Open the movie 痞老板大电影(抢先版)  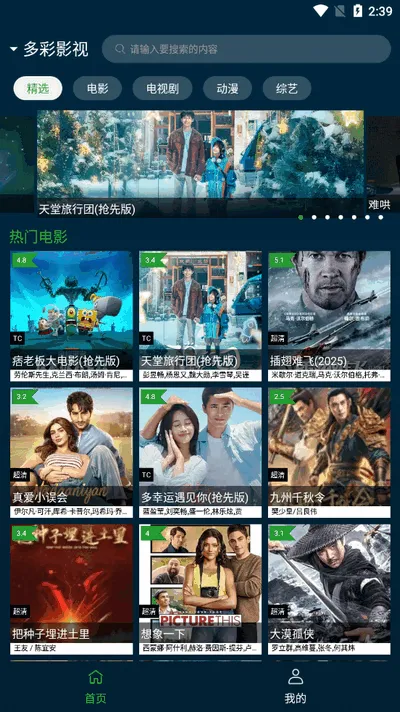[x=71, y=316]
